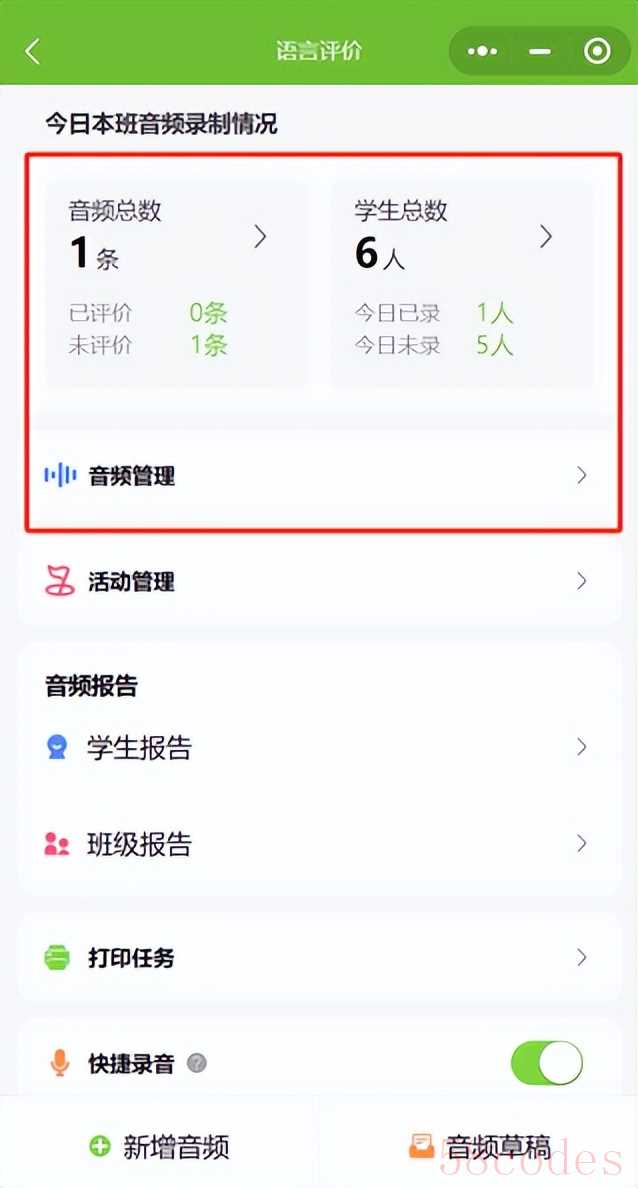Viewport: 638px width, 1188px height.
Task: Open 音频草稿 drafts
Action: (480, 1146)
